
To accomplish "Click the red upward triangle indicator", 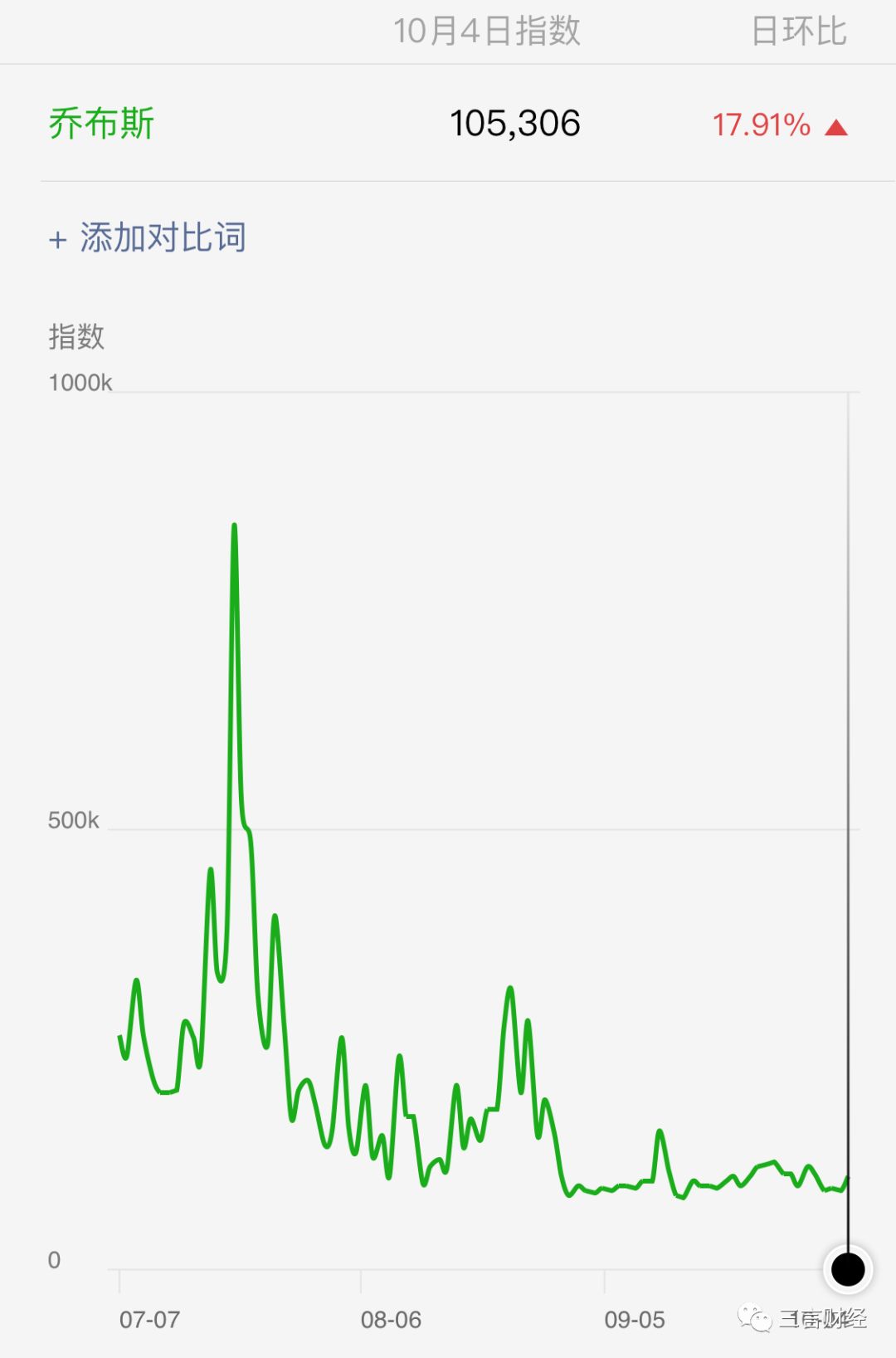I will click(837, 126).
